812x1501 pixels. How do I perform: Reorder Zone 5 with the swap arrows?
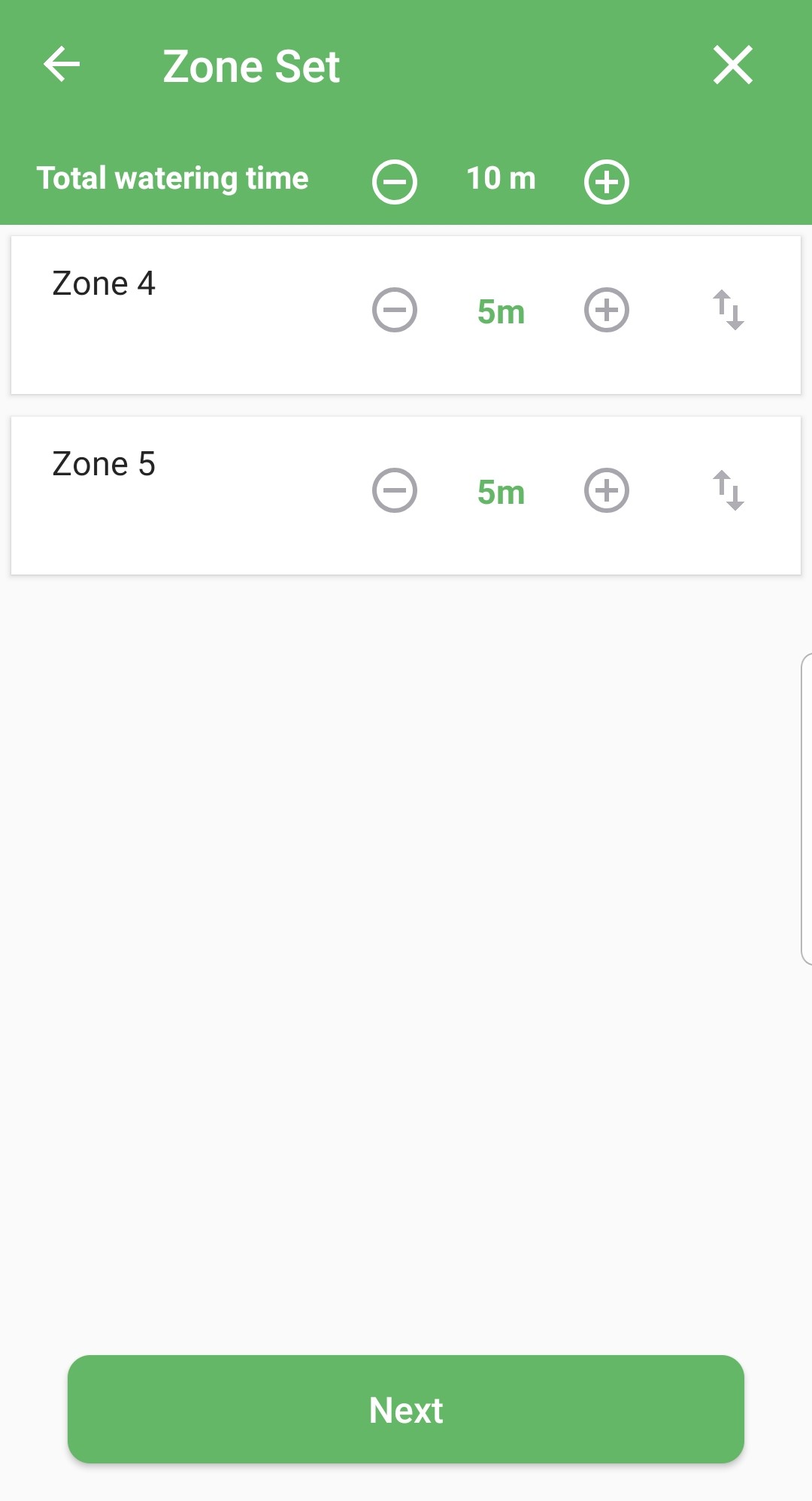pyautogui.click(x=729, y=490)
